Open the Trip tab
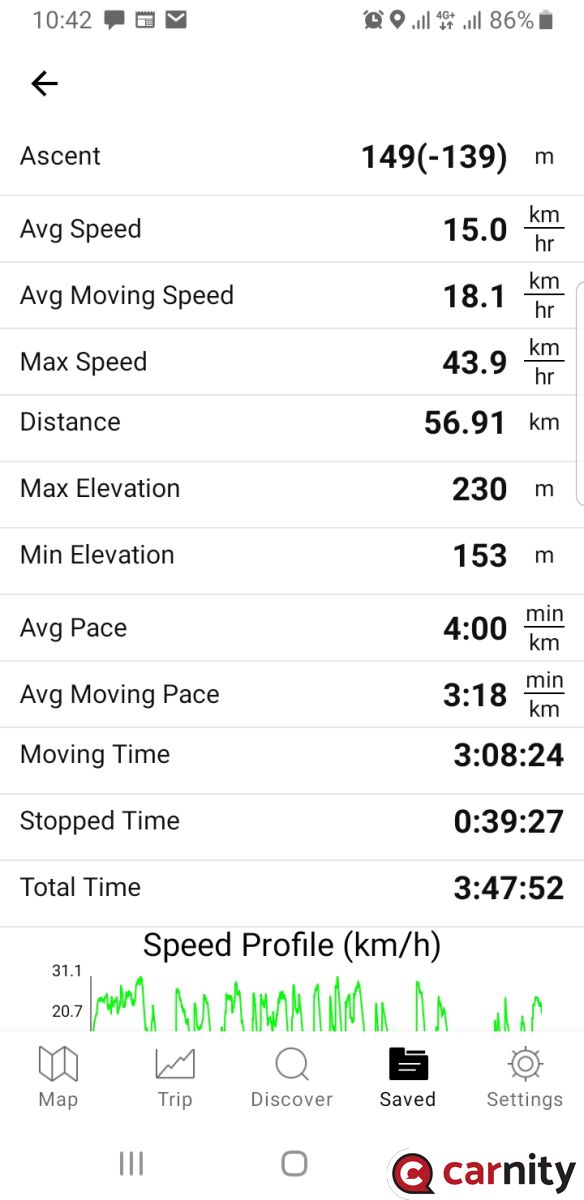Image resolution: width=584 pixels, height=1200 pixels. [x=175, y=1077]
